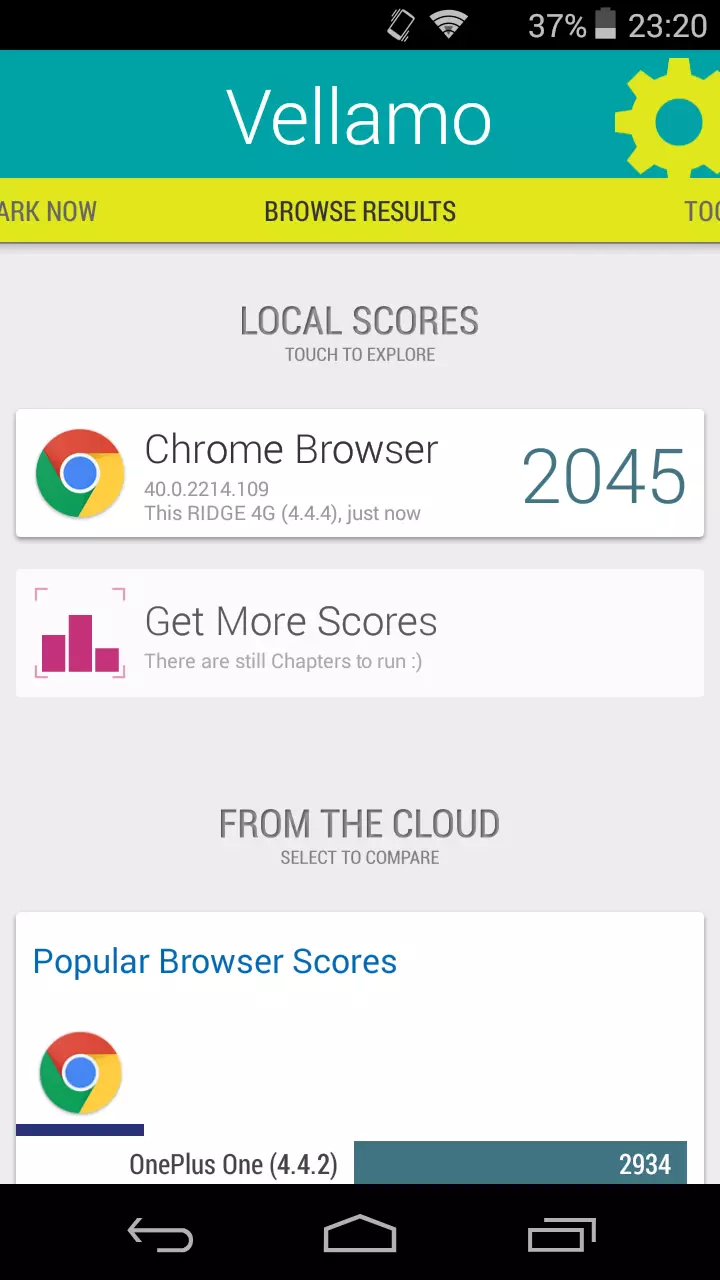The height and width of the screenshot is (1280, 720).
Task: Tap the Chrome icon under Popular Browser Scores
Action: (x=80, y=1070)
